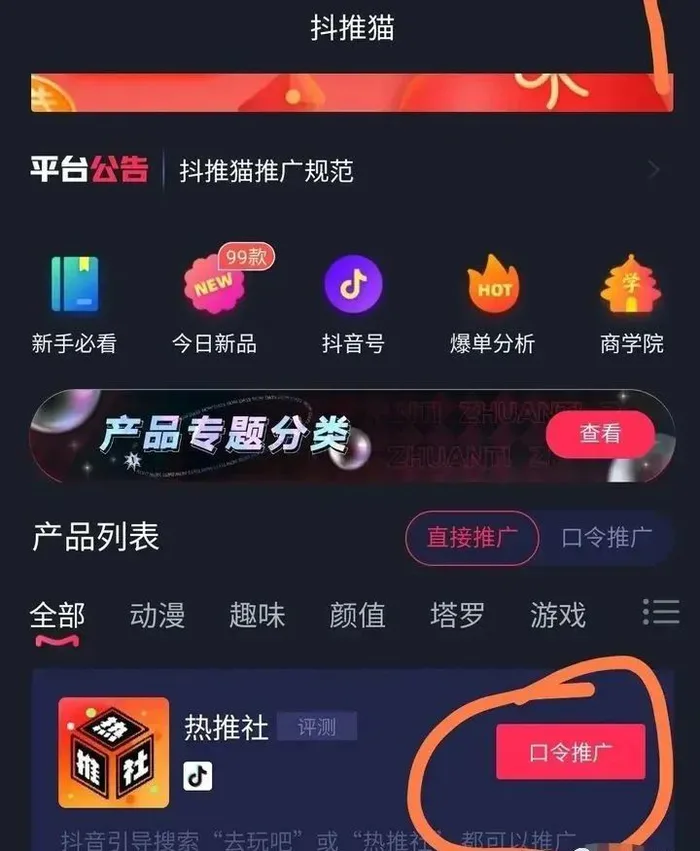Image resolution: width=700 pixels, height=851 pixels.
Task: Switch to 口令推广 mode in the product list
Action: pos(606,538)
